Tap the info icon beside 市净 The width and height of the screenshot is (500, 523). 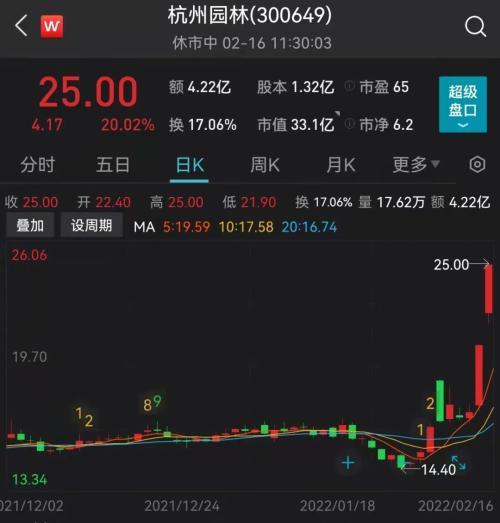tap(349, 124)
